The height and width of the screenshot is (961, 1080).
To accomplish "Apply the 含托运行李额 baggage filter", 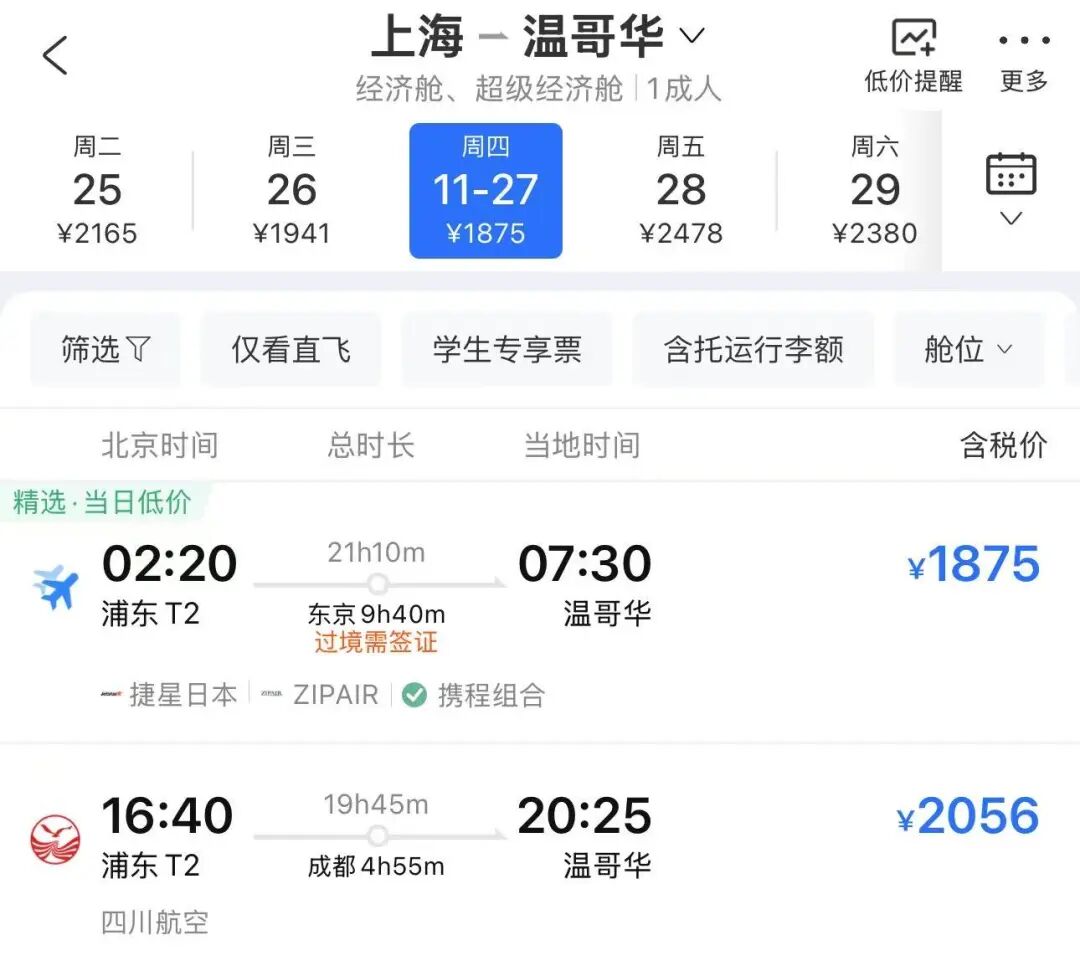I will click(753, 349).
